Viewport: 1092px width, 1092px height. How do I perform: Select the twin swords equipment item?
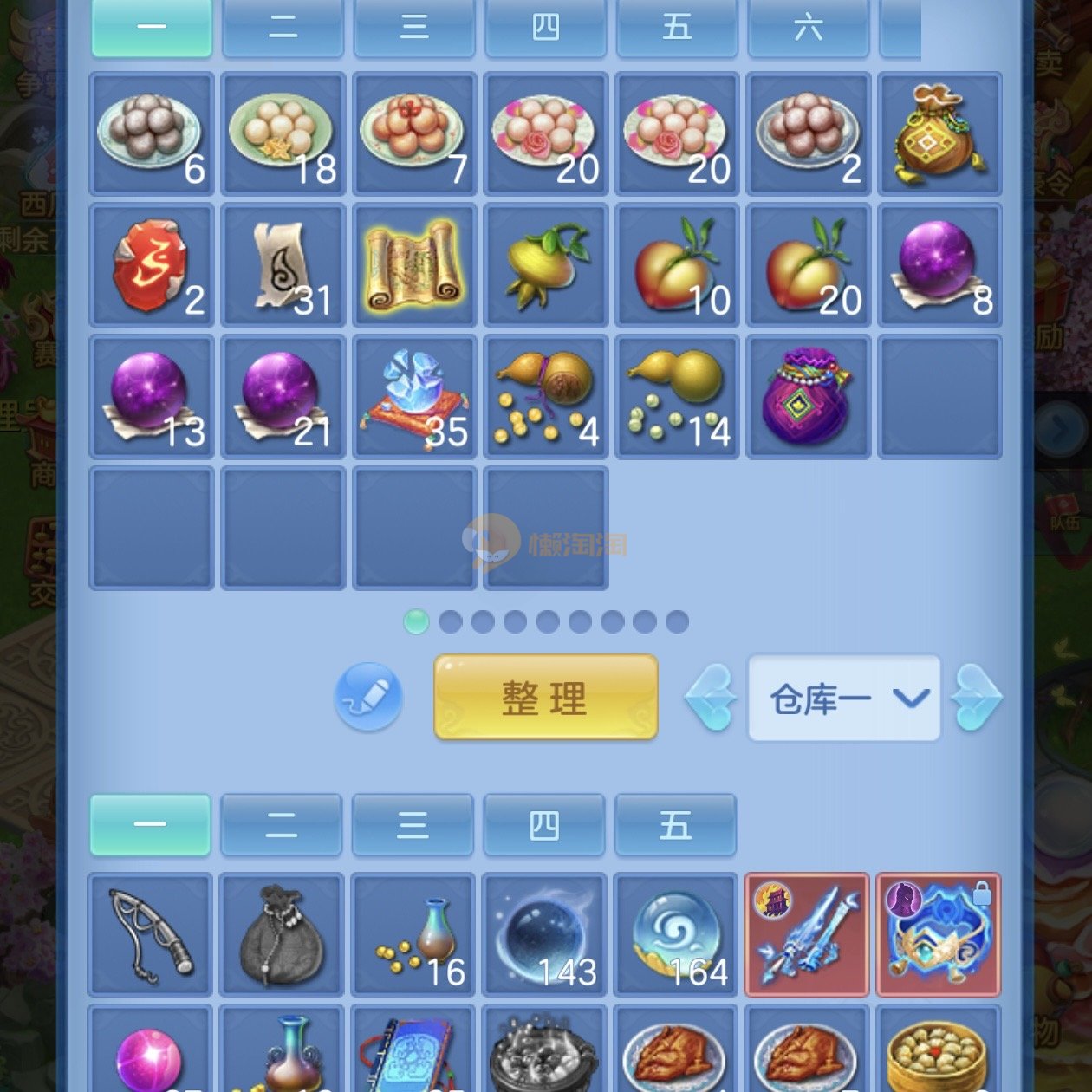tap(806, 935)
